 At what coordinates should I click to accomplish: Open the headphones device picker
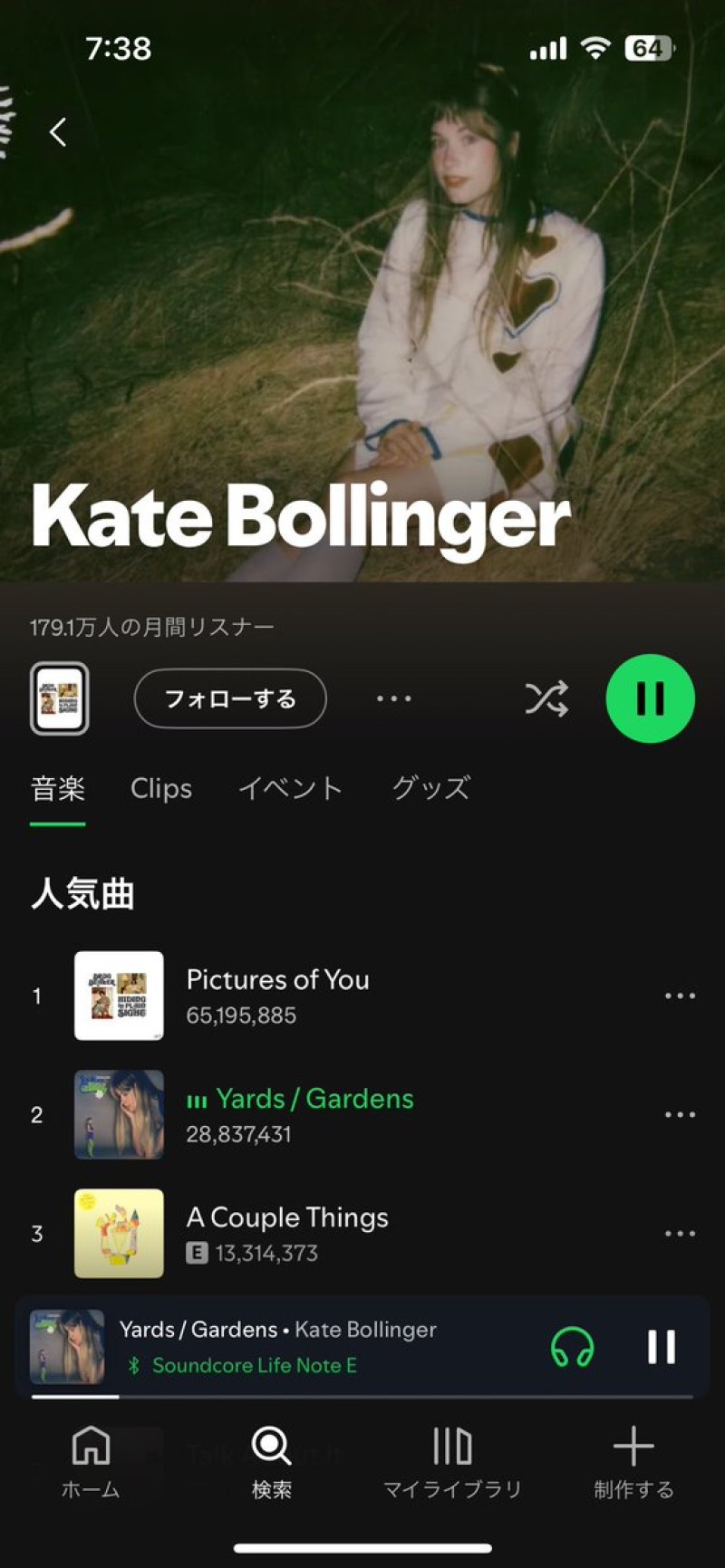(x=572, y=1346)
